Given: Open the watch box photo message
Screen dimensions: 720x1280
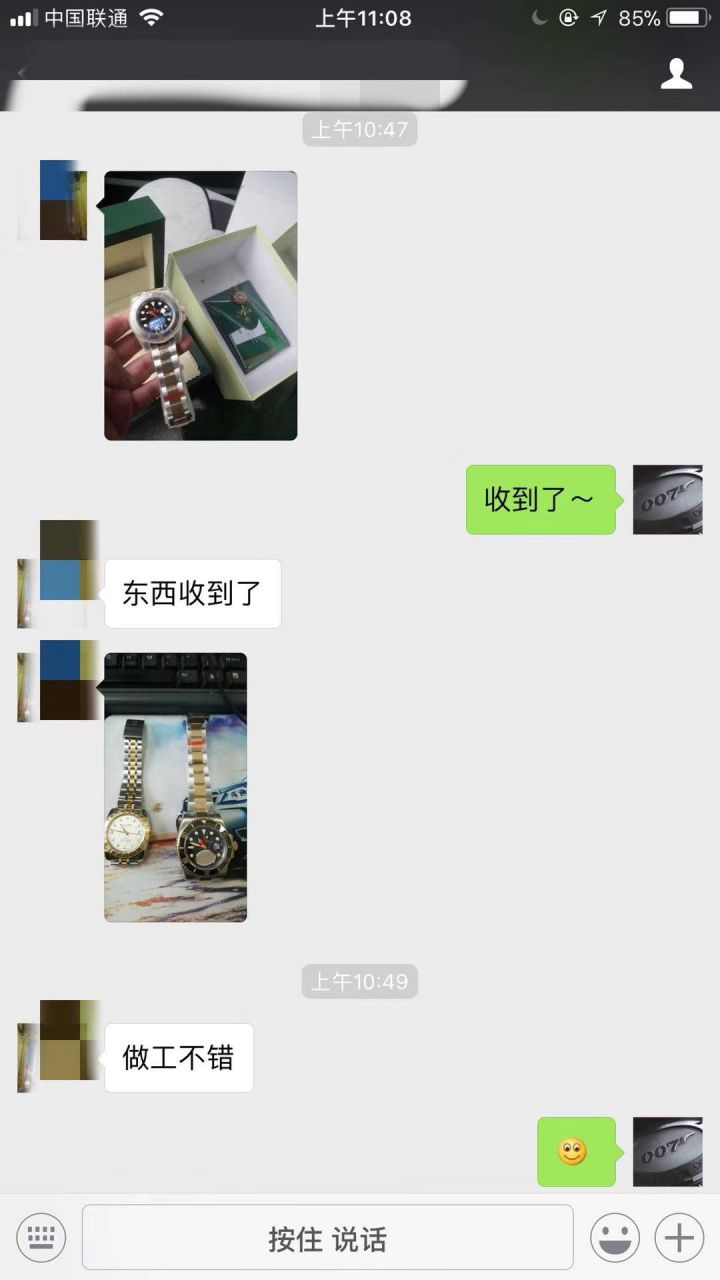Looking at the screenshot, I should [x=200, y=305].
